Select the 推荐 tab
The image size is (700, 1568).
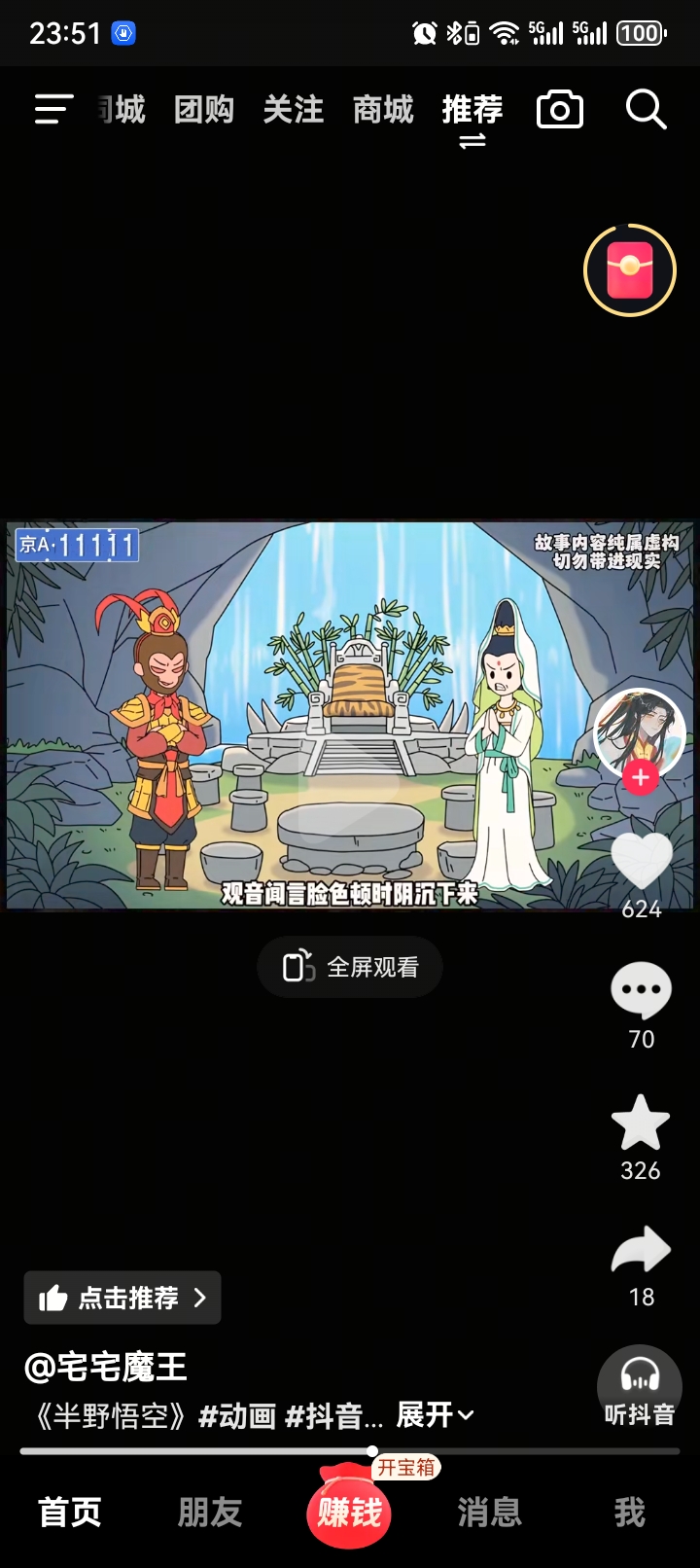pos(472,109)
